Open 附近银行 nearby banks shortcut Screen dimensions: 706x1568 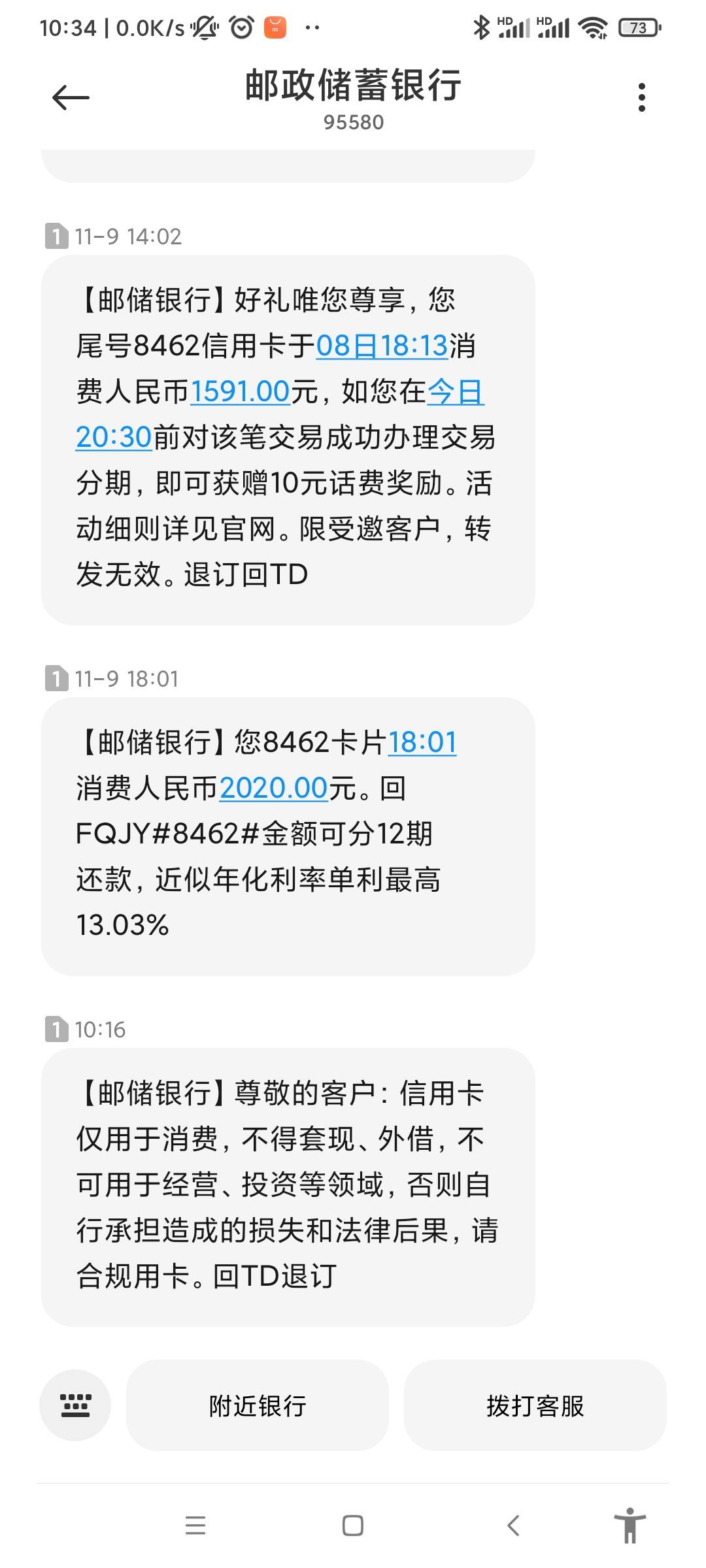[x=258, y=1405]
